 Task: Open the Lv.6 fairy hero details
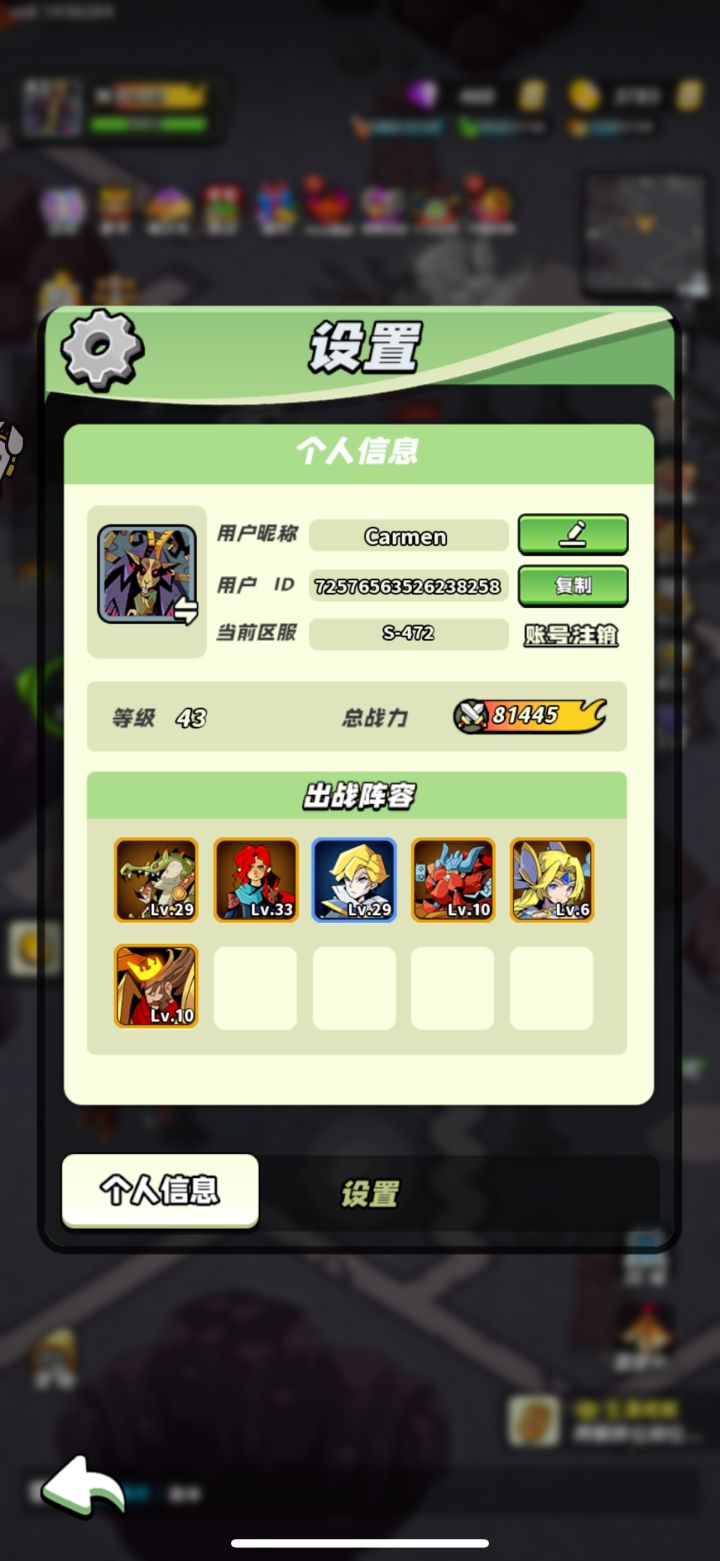click(552, 880)
